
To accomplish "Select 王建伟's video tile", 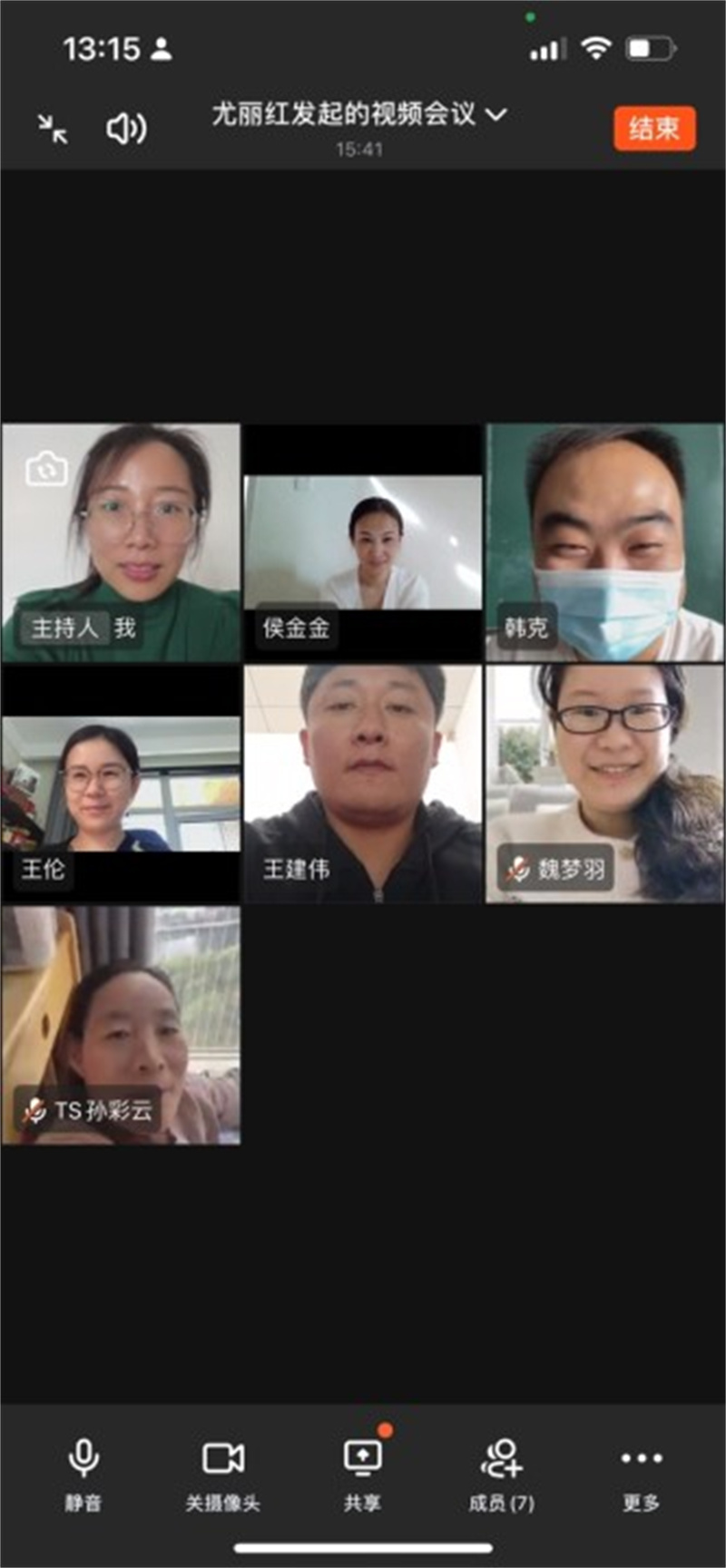I will point(363,784).
